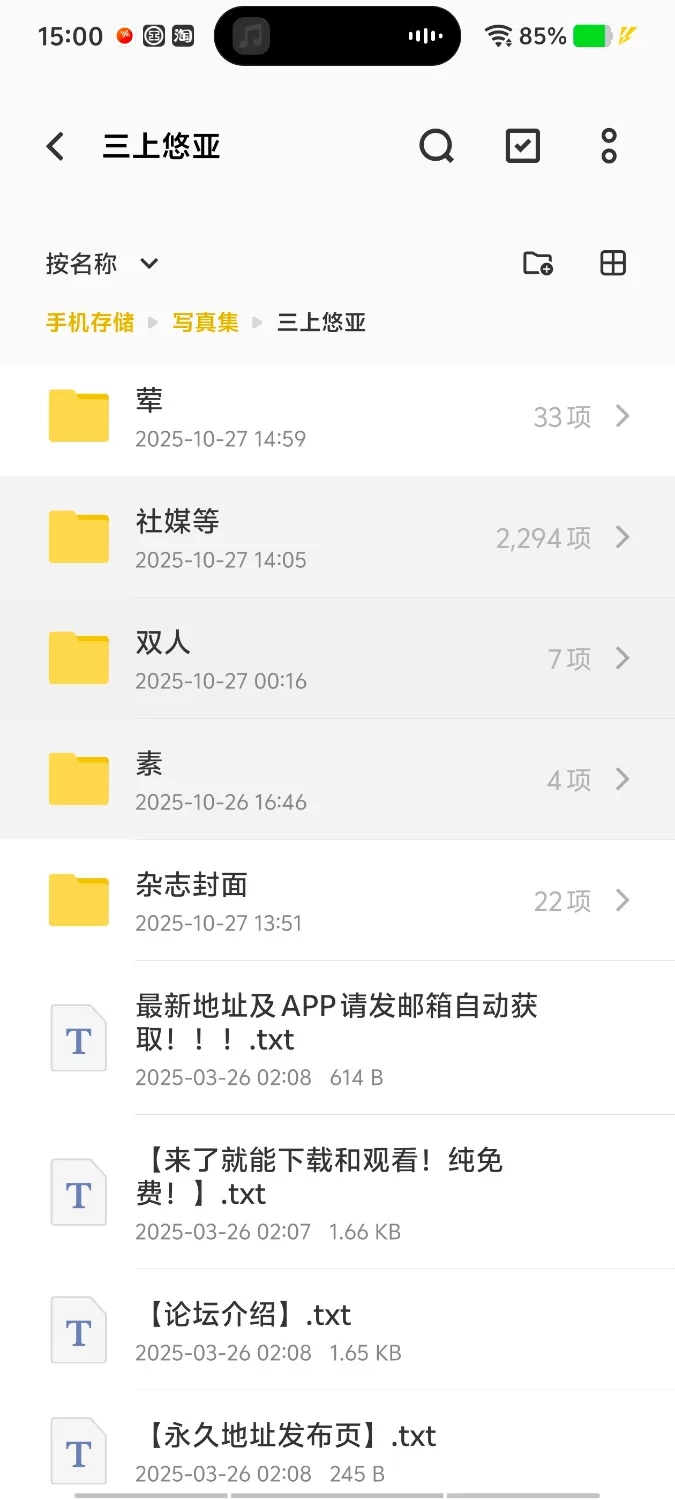Open the 杂志封面 folder
Viewport: 675px width, 1500px height.
point(337,900)
